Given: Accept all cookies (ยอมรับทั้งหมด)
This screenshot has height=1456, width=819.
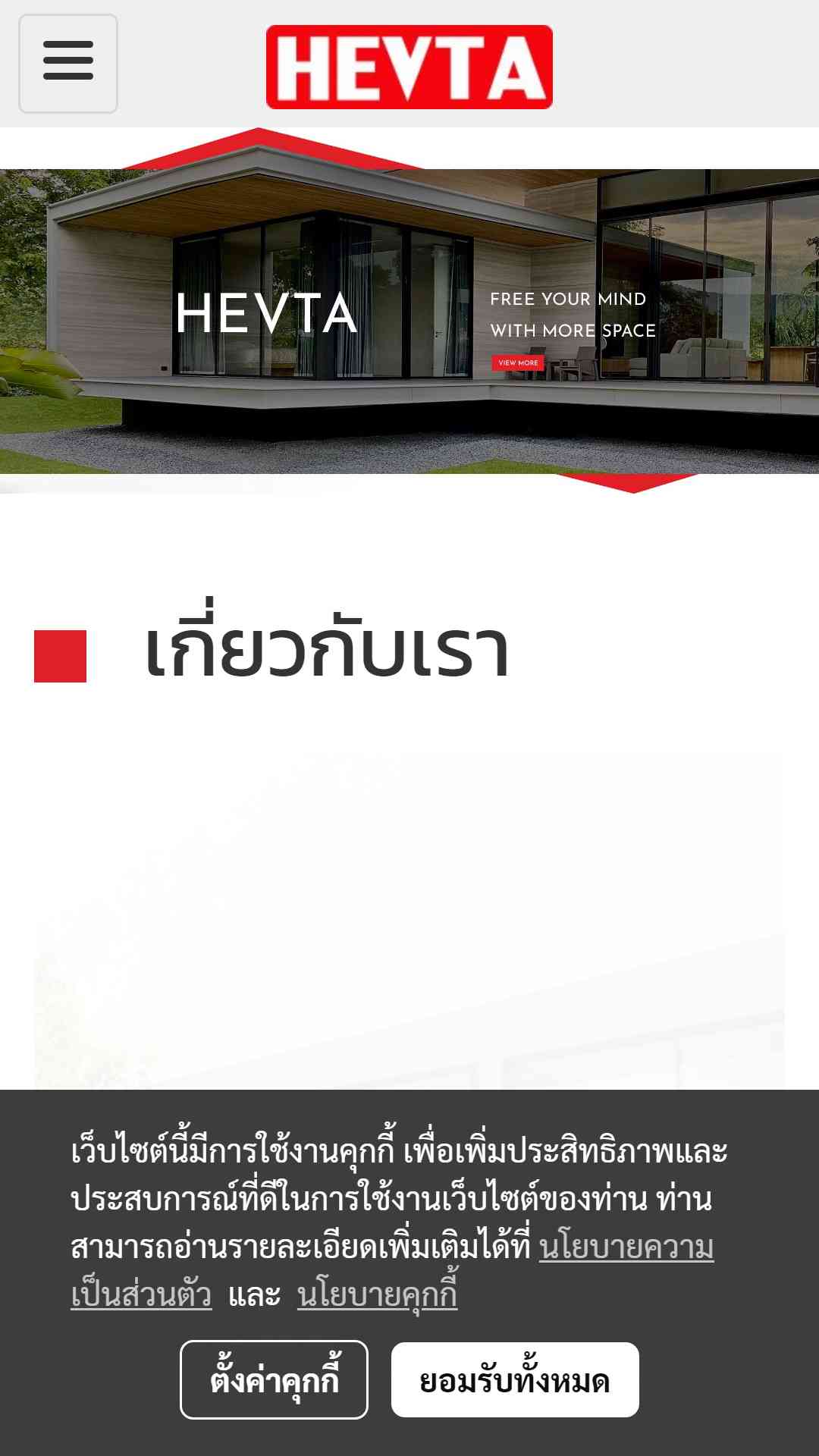Looking at the screenshot, I should (515, 1380).
